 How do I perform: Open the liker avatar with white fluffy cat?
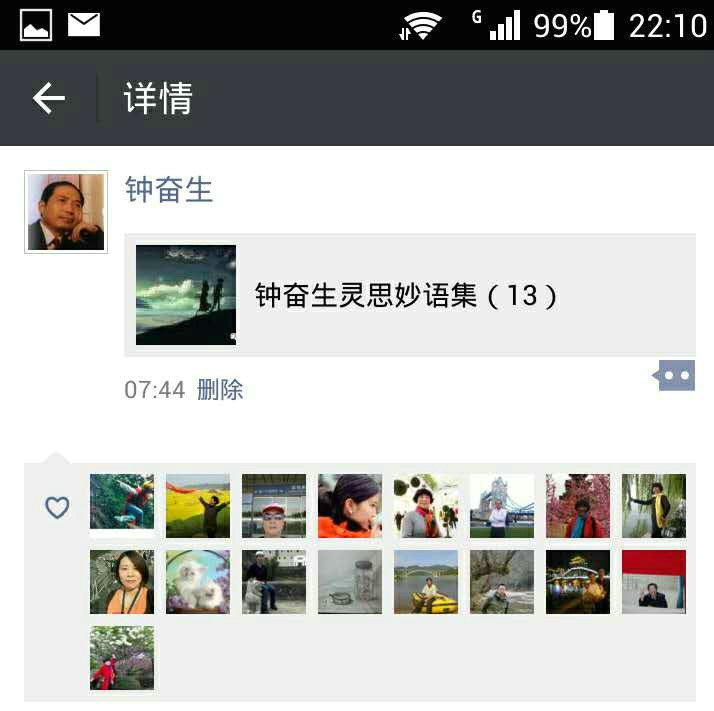(x=198, y=581)
